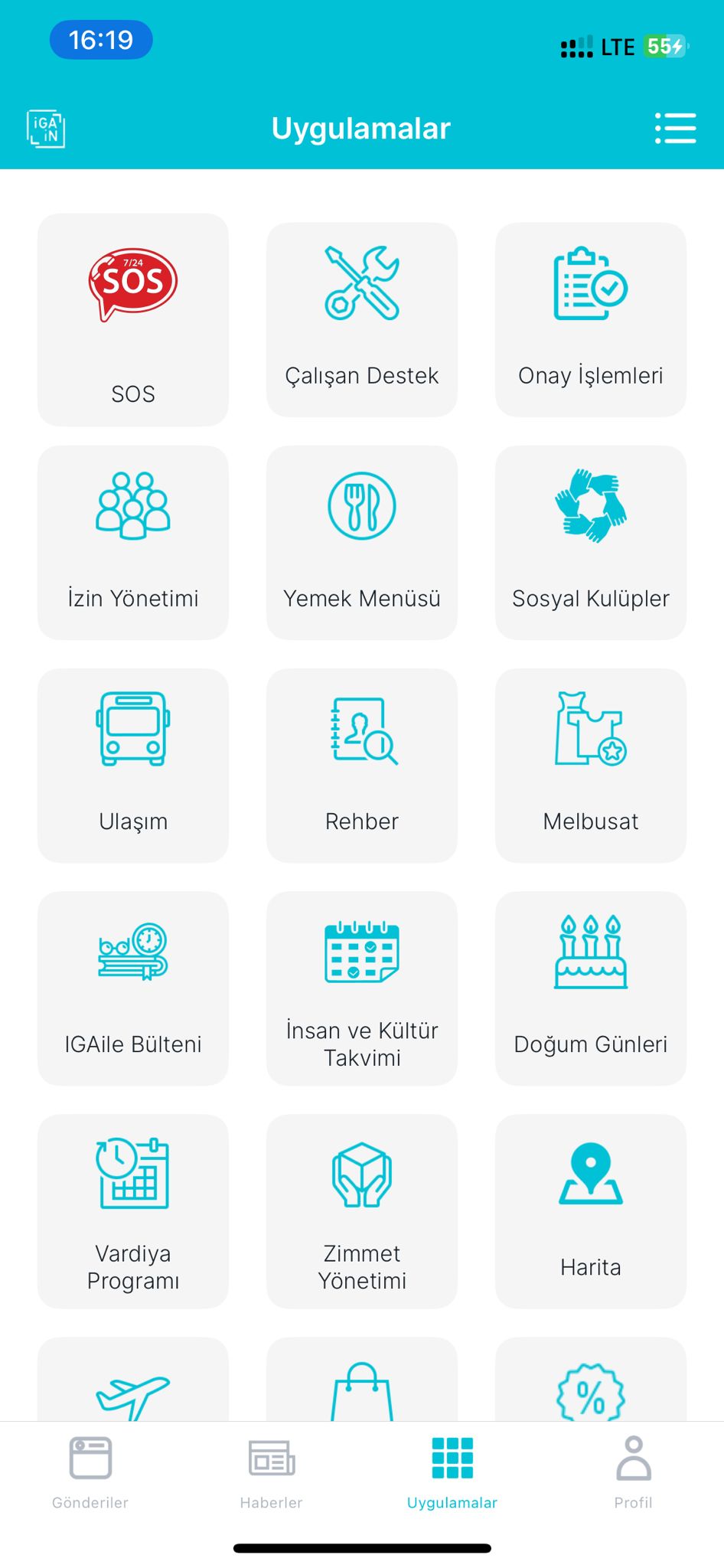View the Yemek Menüsü
The image size is (724, 1568).
click(361, 542)
